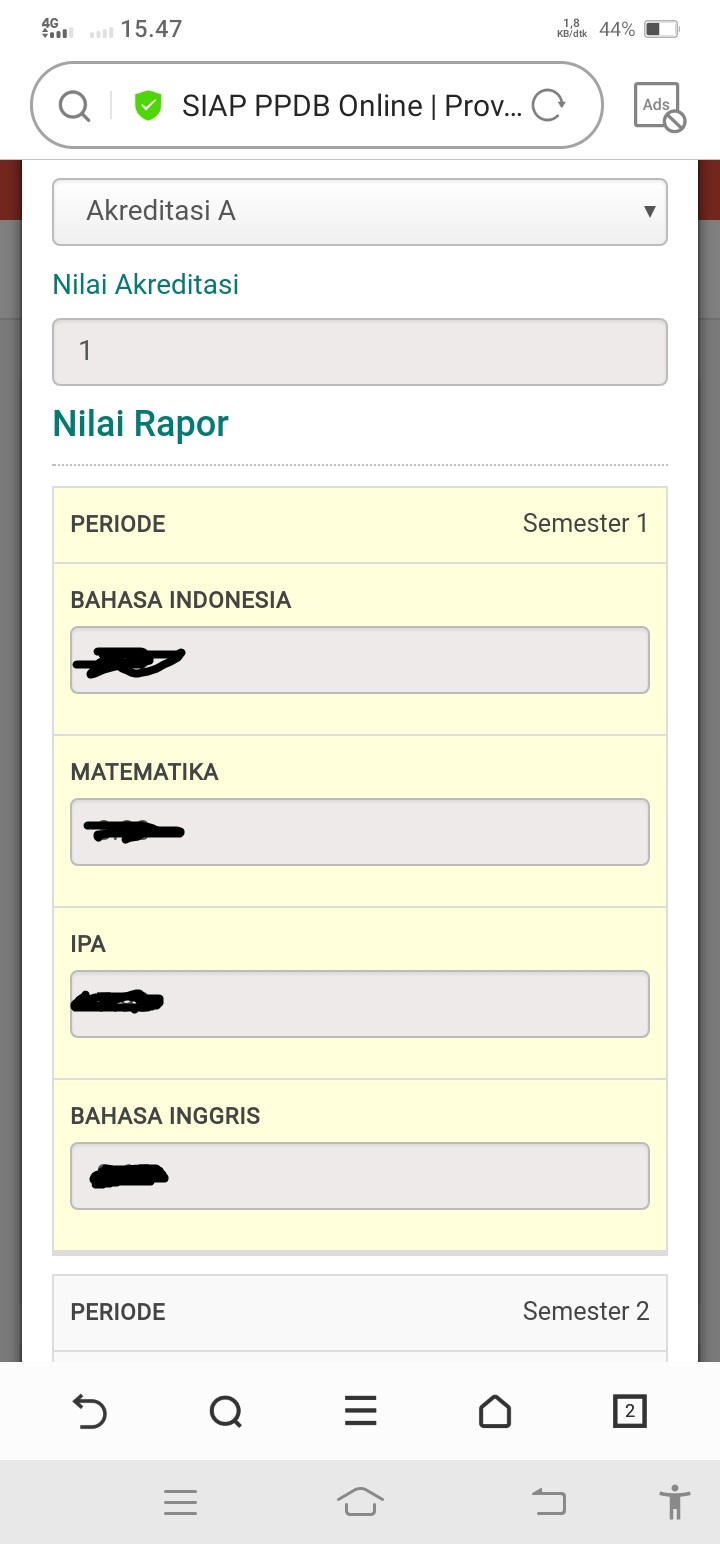
Task: Open the browser menu
Action: tap(360, 1411)
